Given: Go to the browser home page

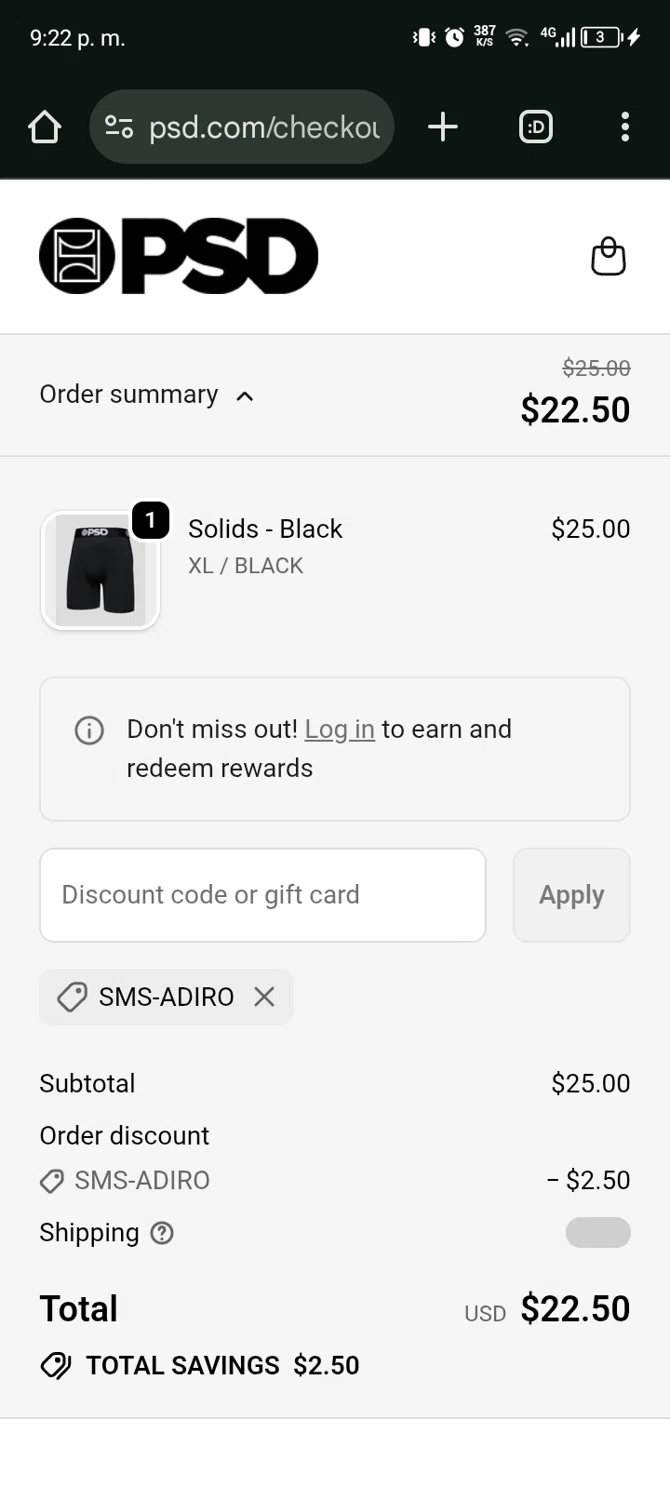Looking at the screenshot, I should click(x=44, y=127).
